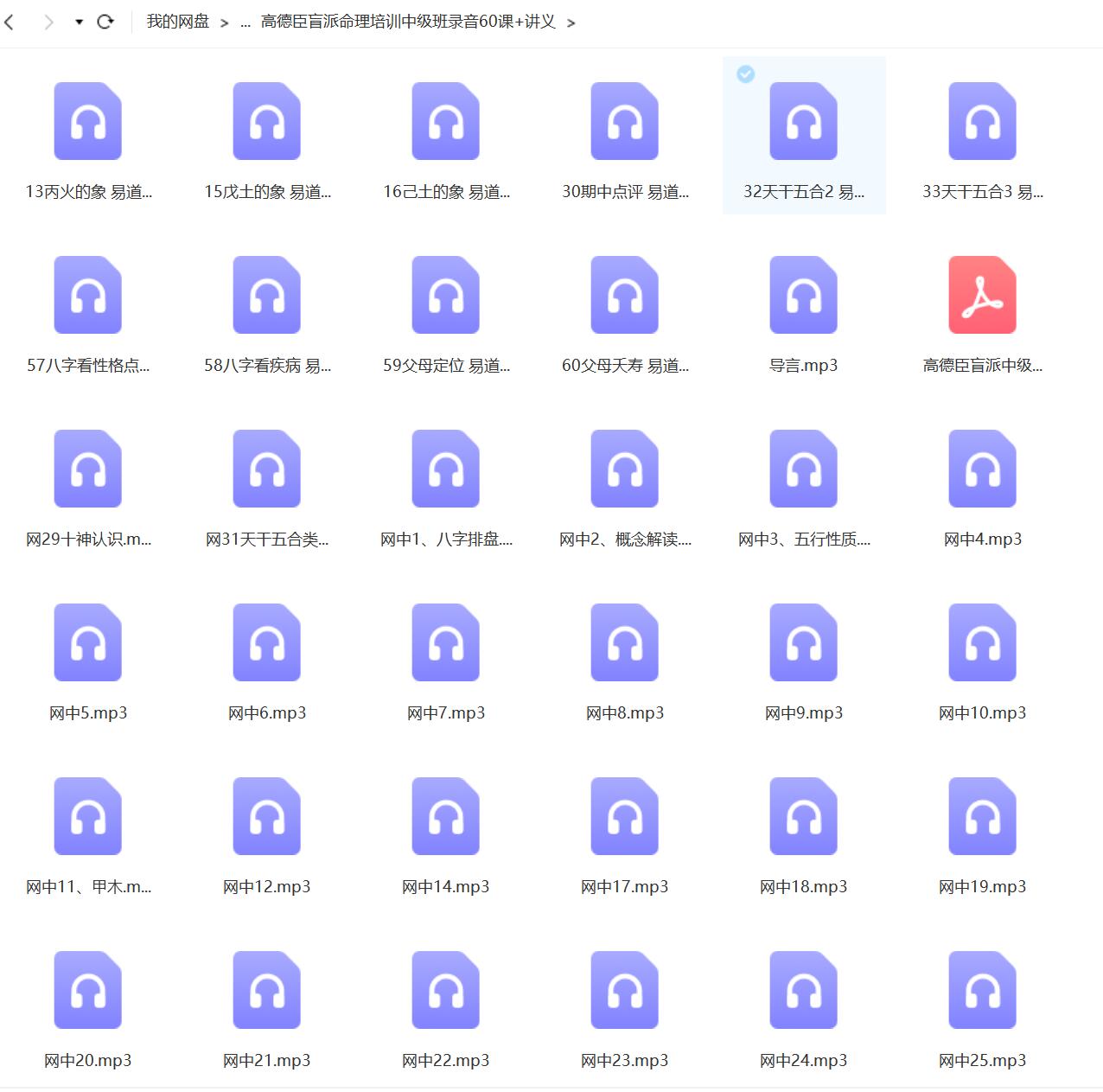Open the 58八字看疾病 audio file
Screen dimensions: 1103x1092
pyautogui.click(x=266, y=296)
